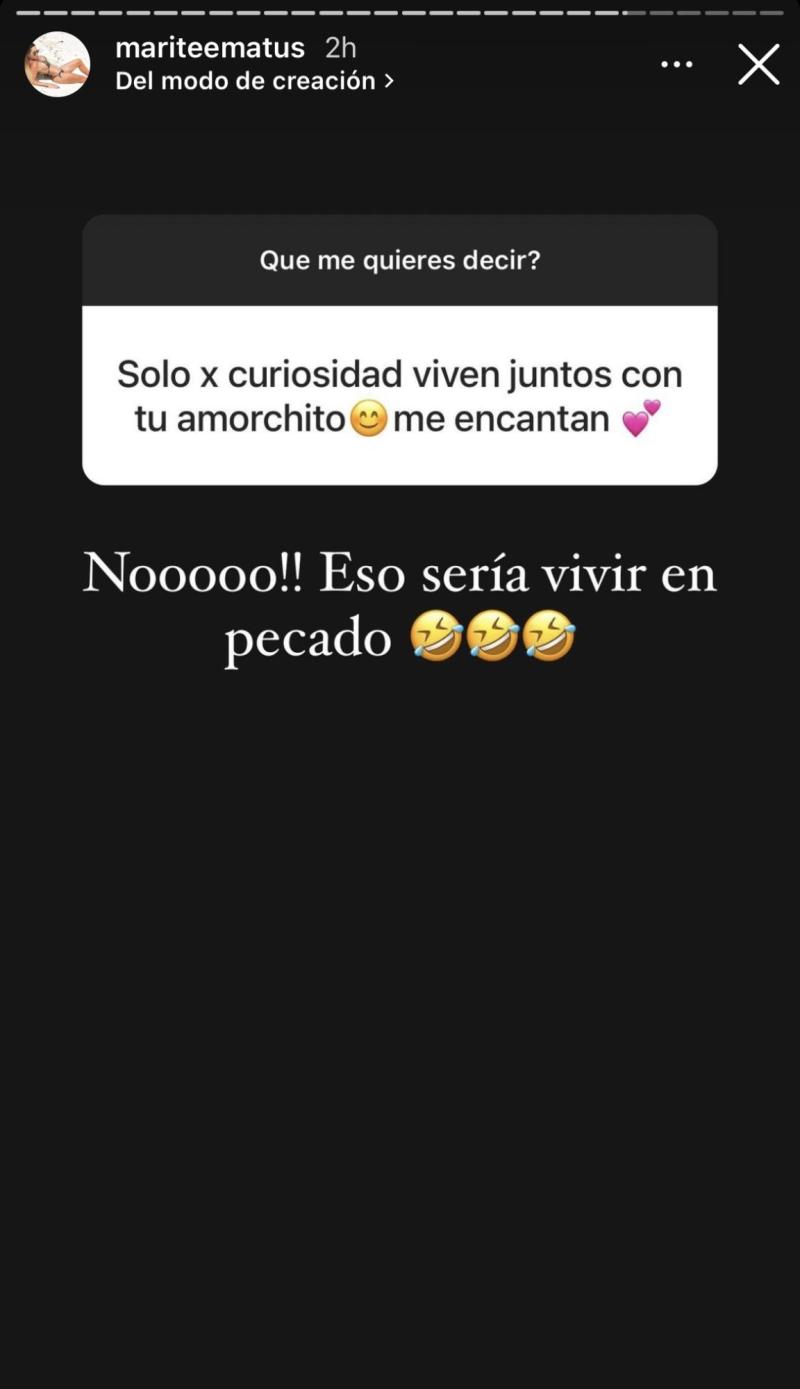800x1389 pixels.
Task: Click the 'Que me quieres decir?' question sticker
Action: (x=400, y=260)
